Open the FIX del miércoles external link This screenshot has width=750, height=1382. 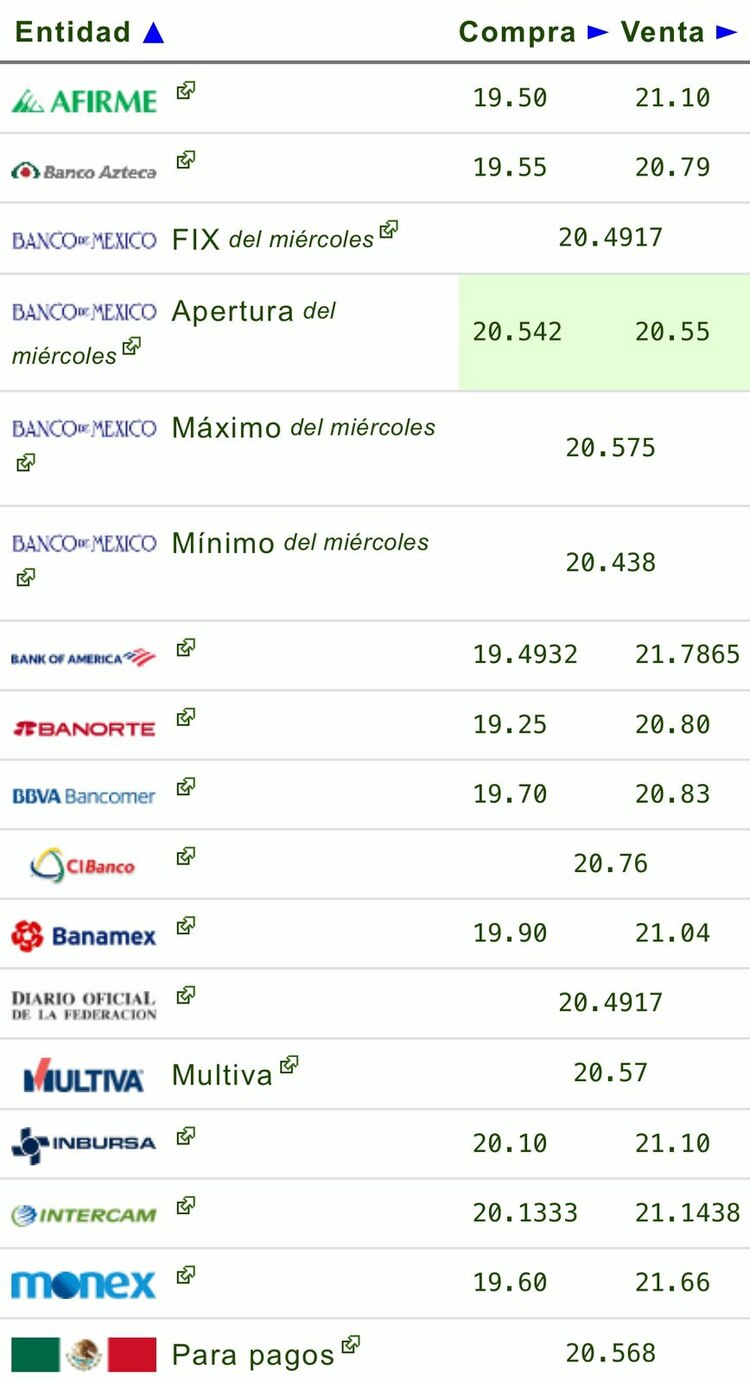[x=388, y=228]
